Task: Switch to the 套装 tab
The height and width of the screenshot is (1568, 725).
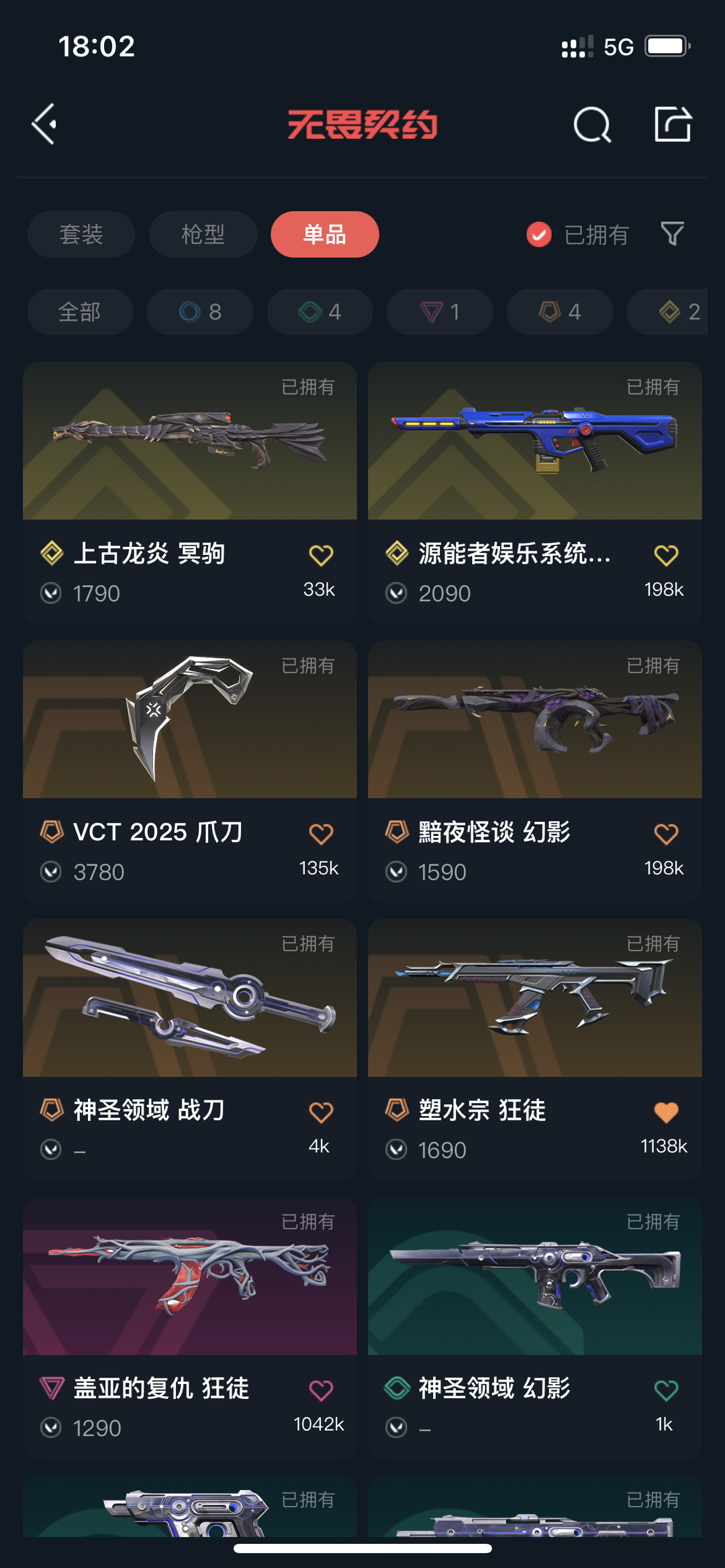Action: click(81, 234)
